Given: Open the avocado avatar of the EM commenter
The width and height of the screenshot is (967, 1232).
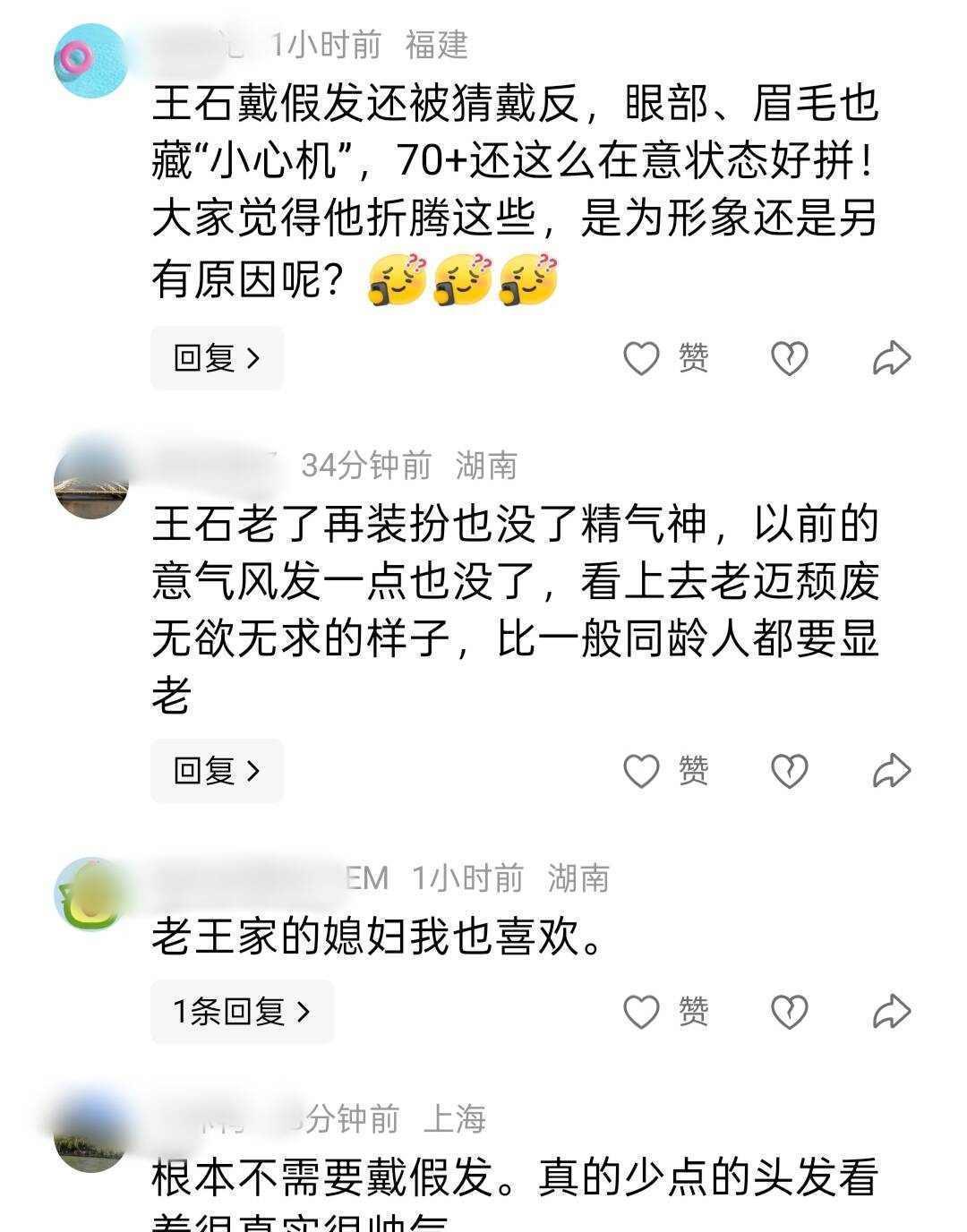Looking at the screenshot, I should point(90,894).
